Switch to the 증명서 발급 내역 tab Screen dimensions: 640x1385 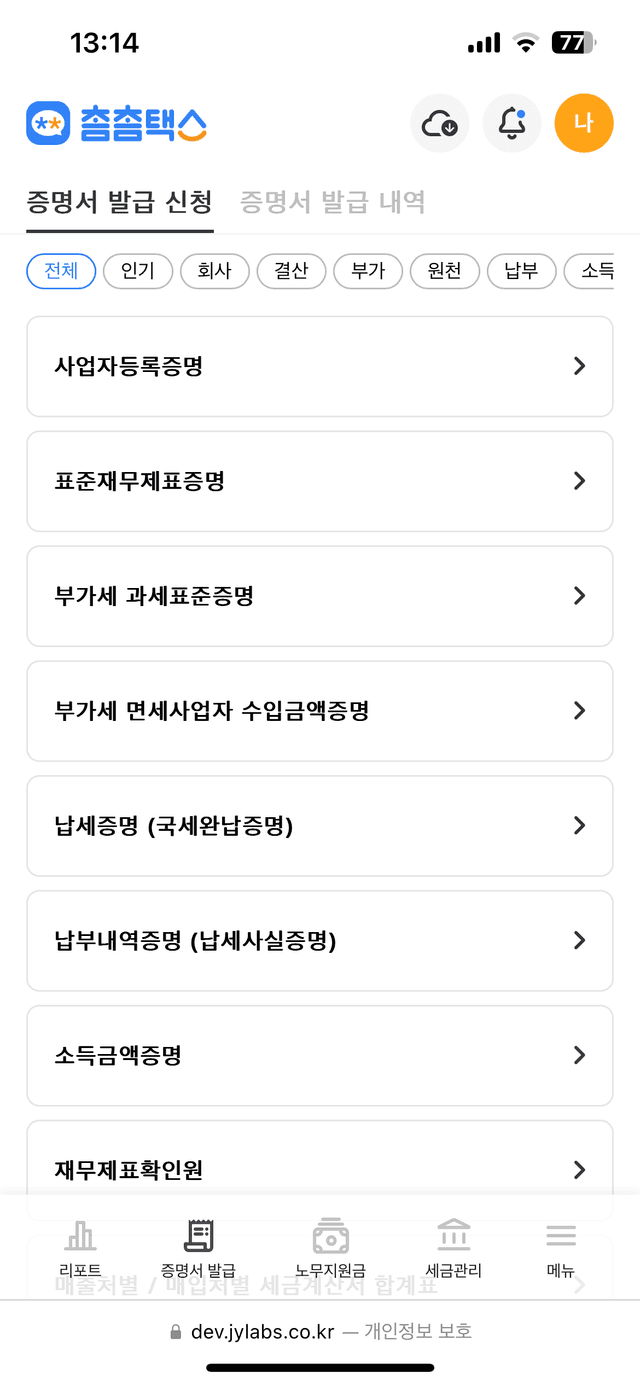(332, 202)
